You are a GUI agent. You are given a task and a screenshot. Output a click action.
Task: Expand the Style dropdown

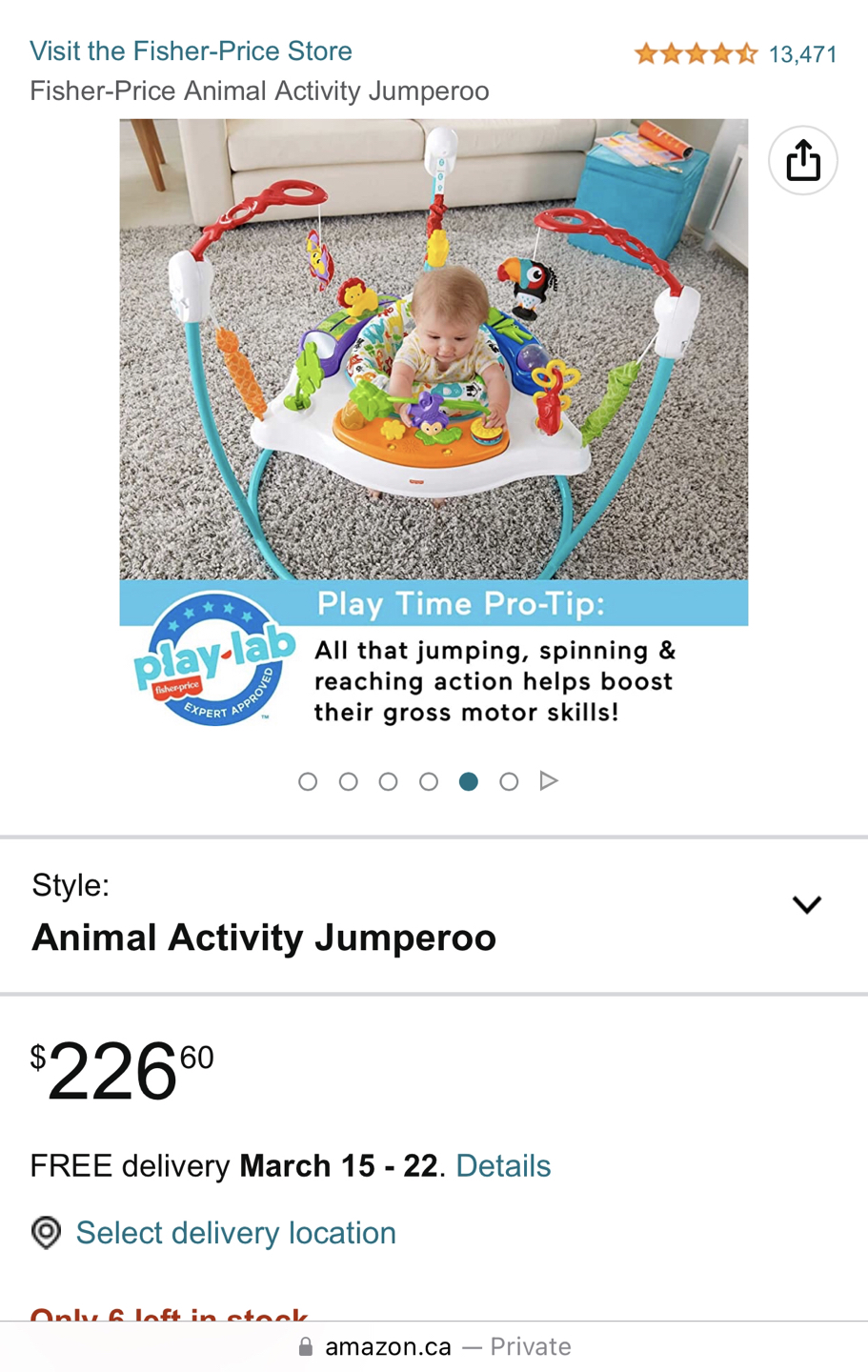(x=806, y=905)
